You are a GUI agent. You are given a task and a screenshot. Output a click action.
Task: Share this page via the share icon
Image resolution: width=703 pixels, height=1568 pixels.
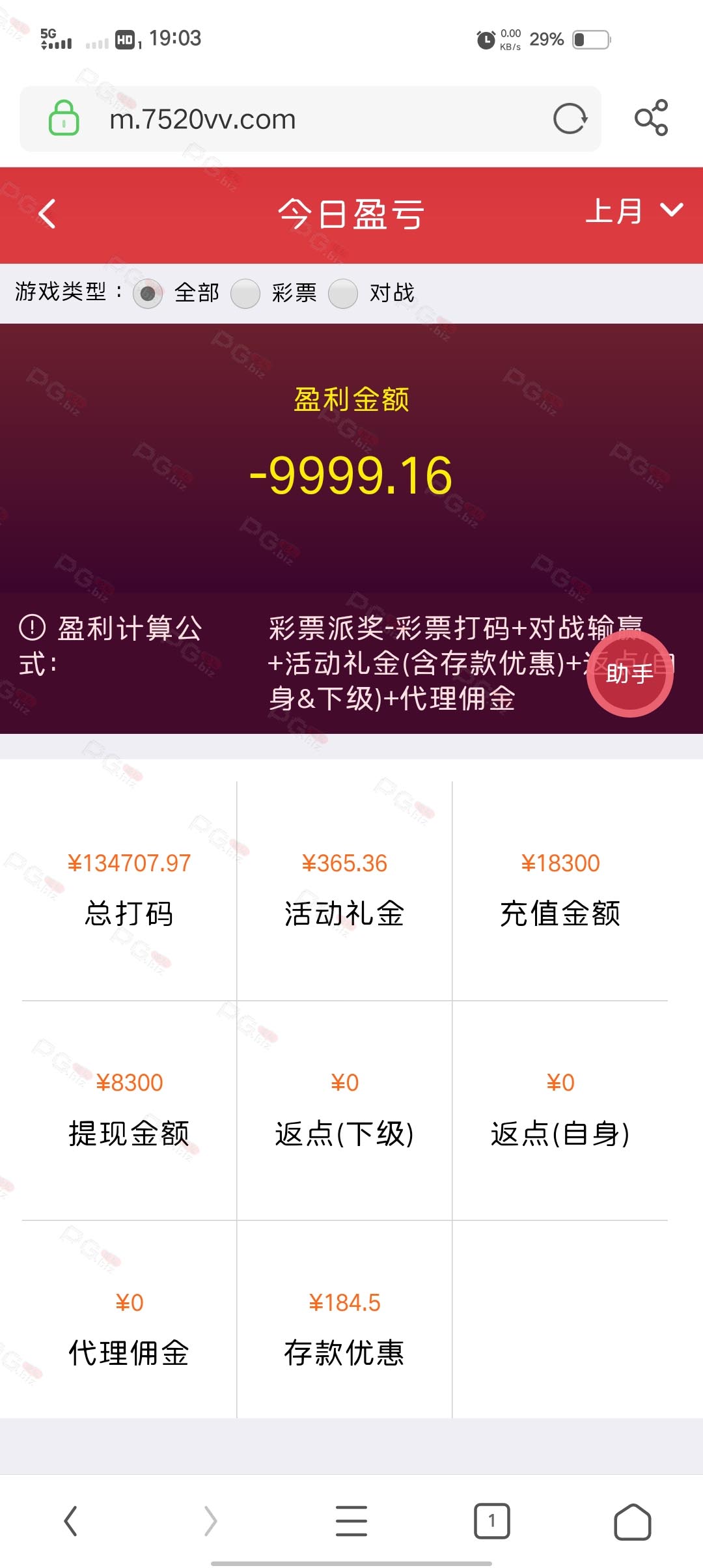click(x=651, y=118)
